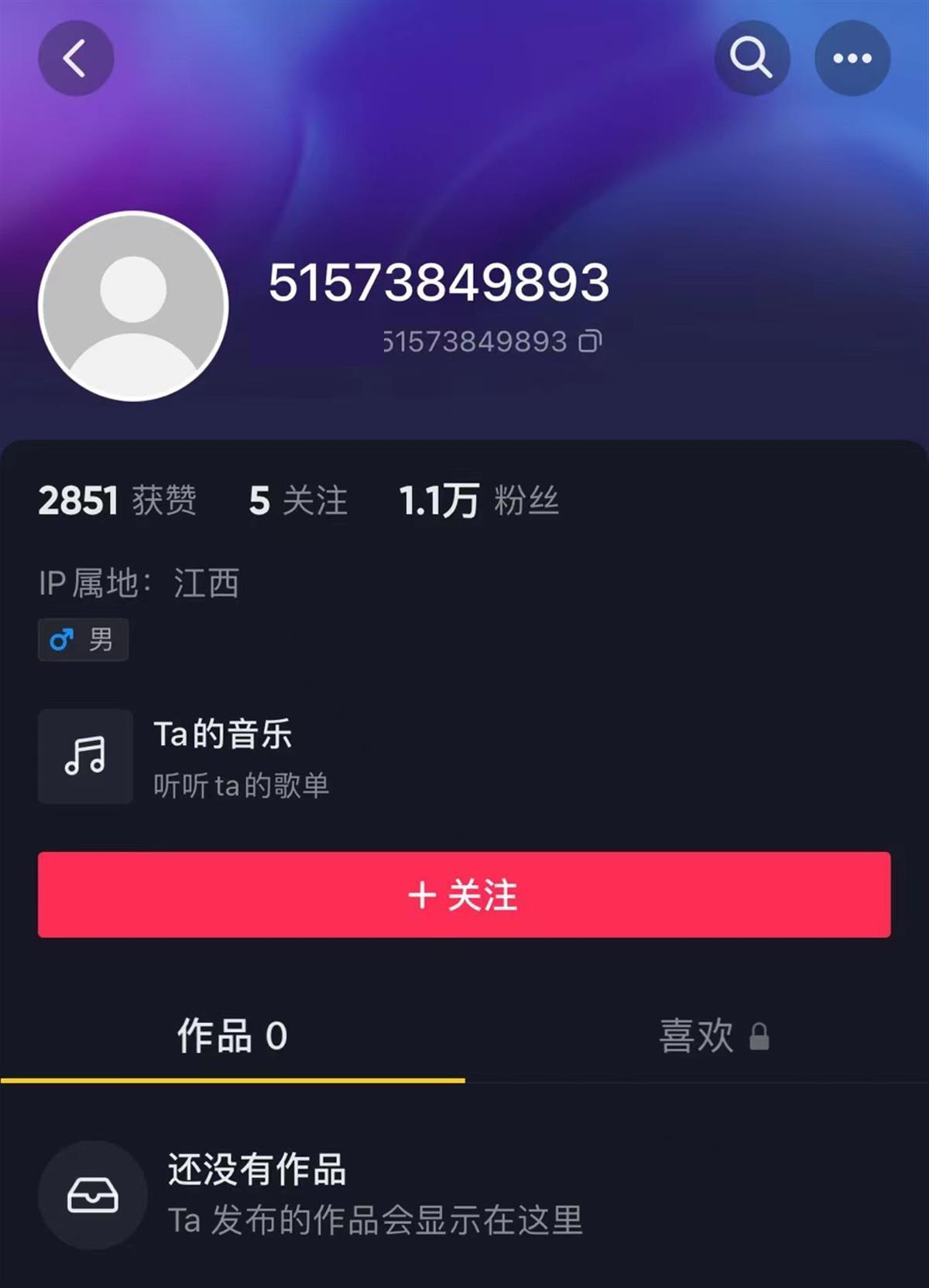Follow this user with the red 关注 button
Viewport: 929px width, 1288px height.
[x=464, y=895]
